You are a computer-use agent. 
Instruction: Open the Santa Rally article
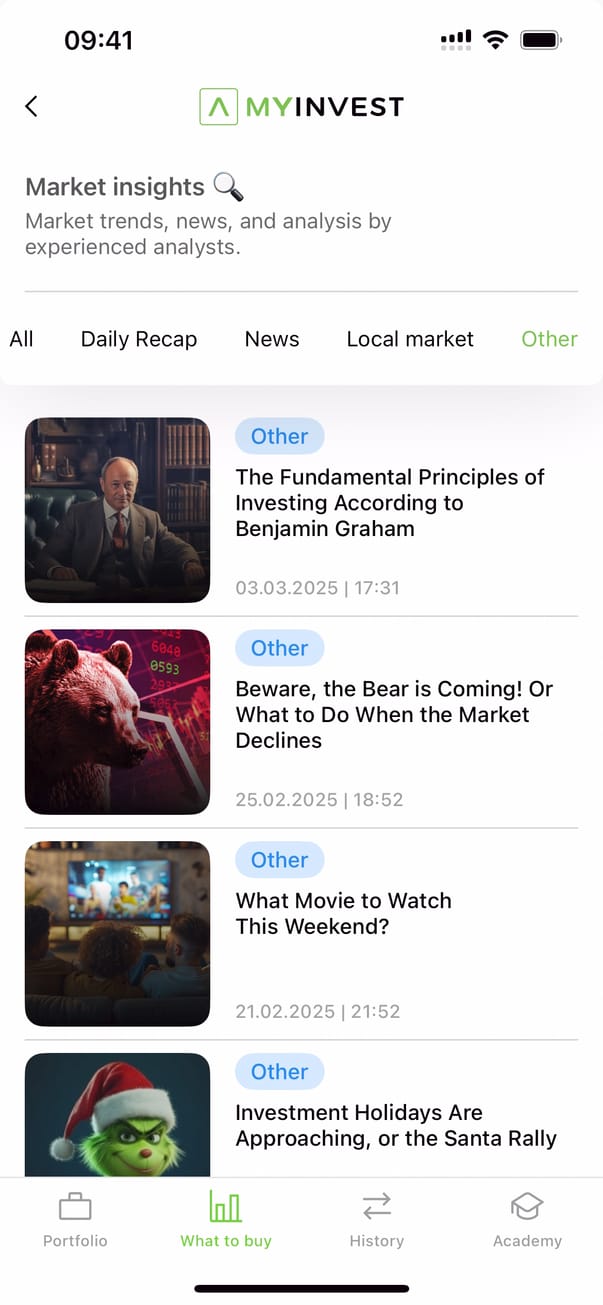tap(395, 1125)
